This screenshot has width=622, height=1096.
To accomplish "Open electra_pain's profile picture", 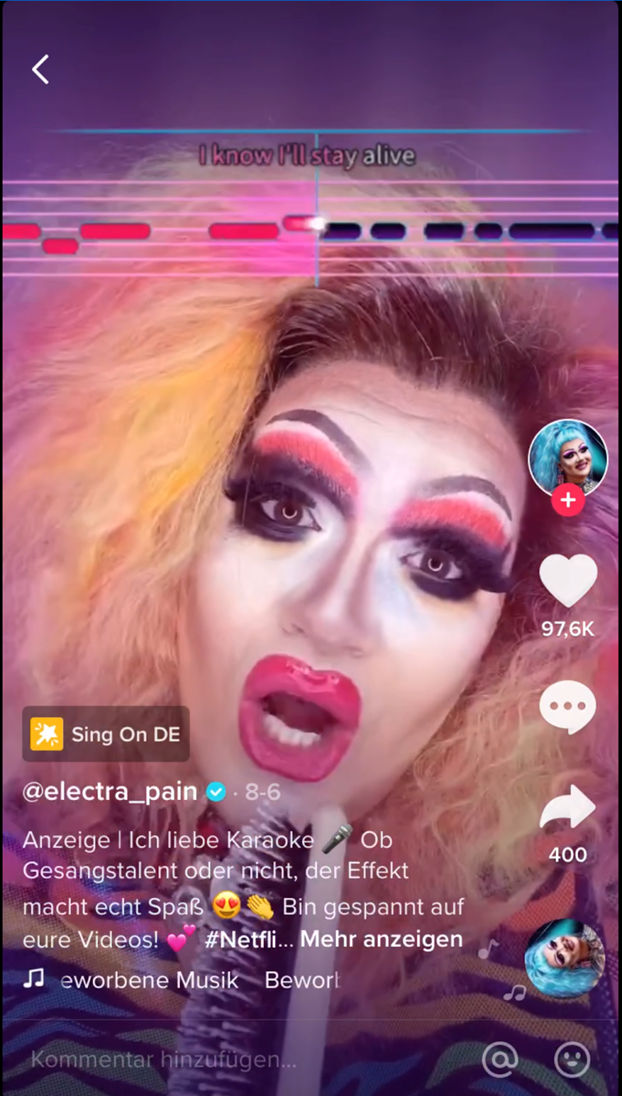I will pos(567,458).
